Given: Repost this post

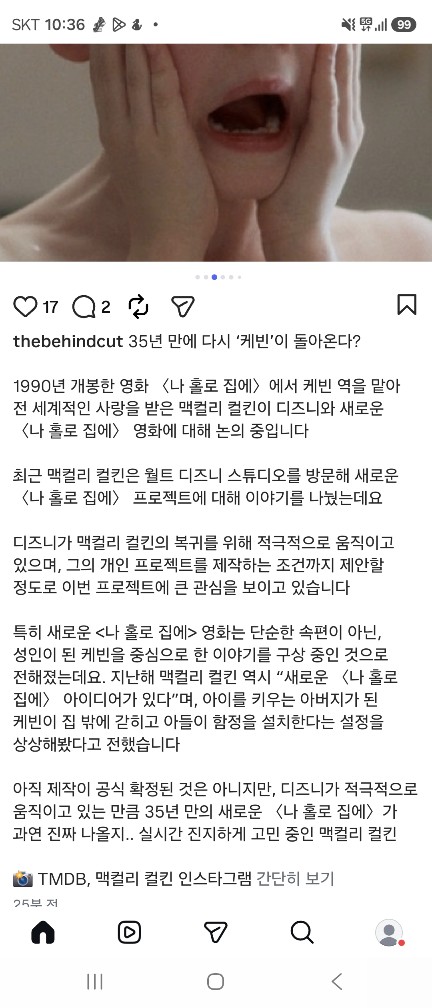Looking at the screenshot, I should [x=138, y=307].
